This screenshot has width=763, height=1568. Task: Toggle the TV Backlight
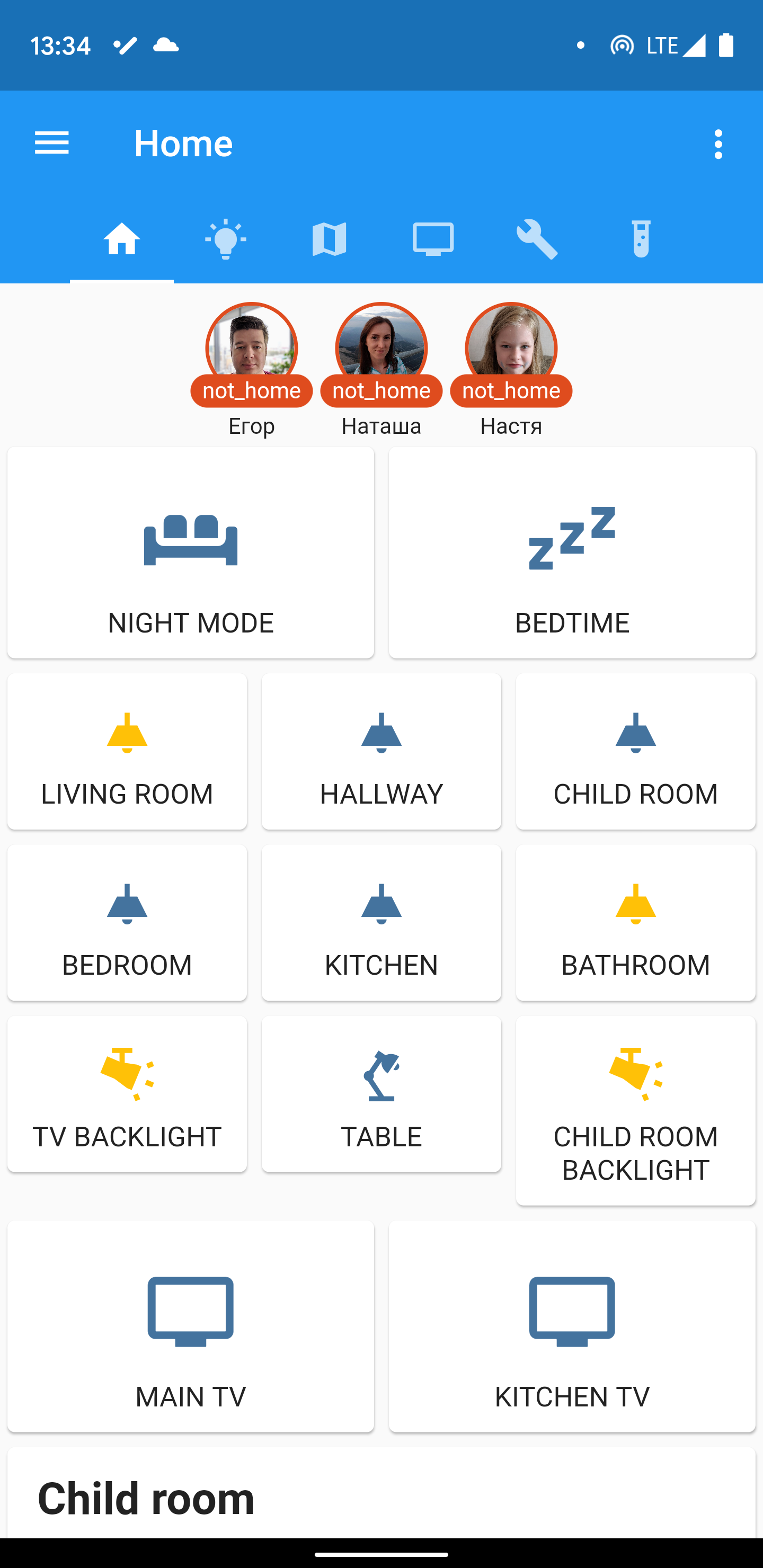click(127, 1094)
